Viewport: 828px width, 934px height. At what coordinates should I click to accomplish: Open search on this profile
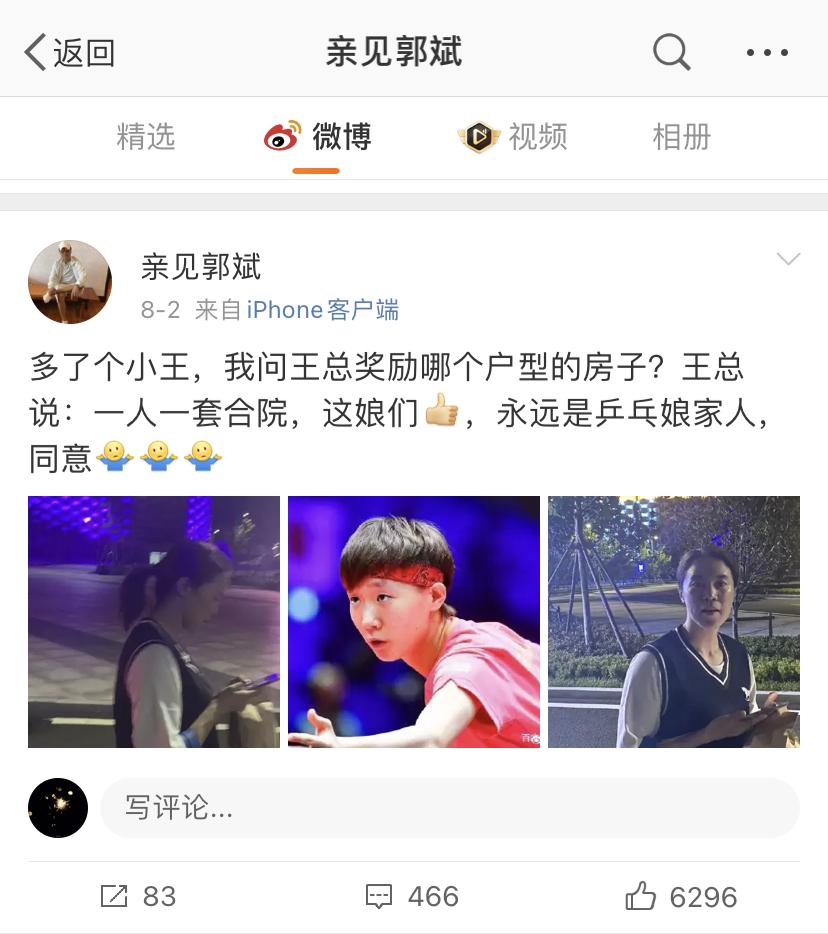[x=671, y=52]
